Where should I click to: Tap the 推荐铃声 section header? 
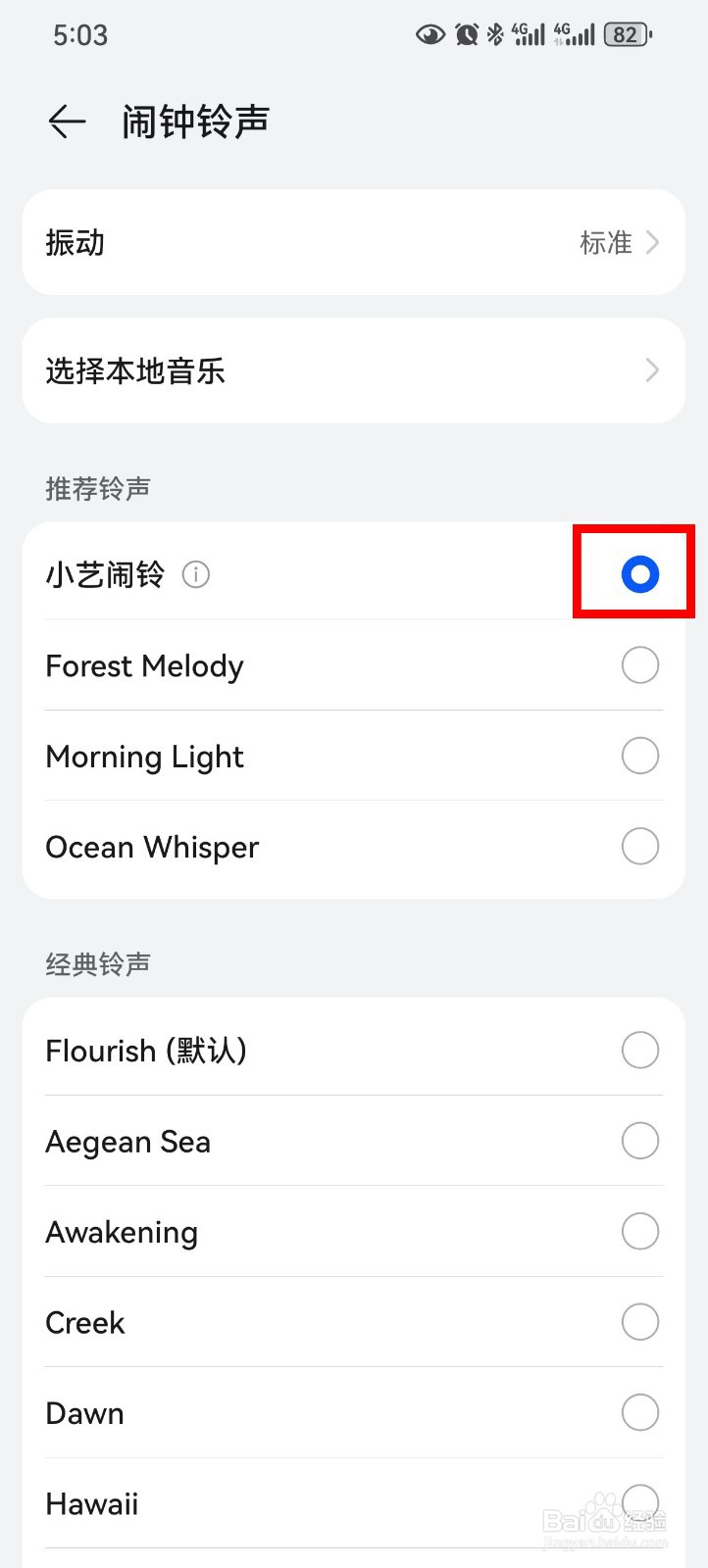coord(97,488)
